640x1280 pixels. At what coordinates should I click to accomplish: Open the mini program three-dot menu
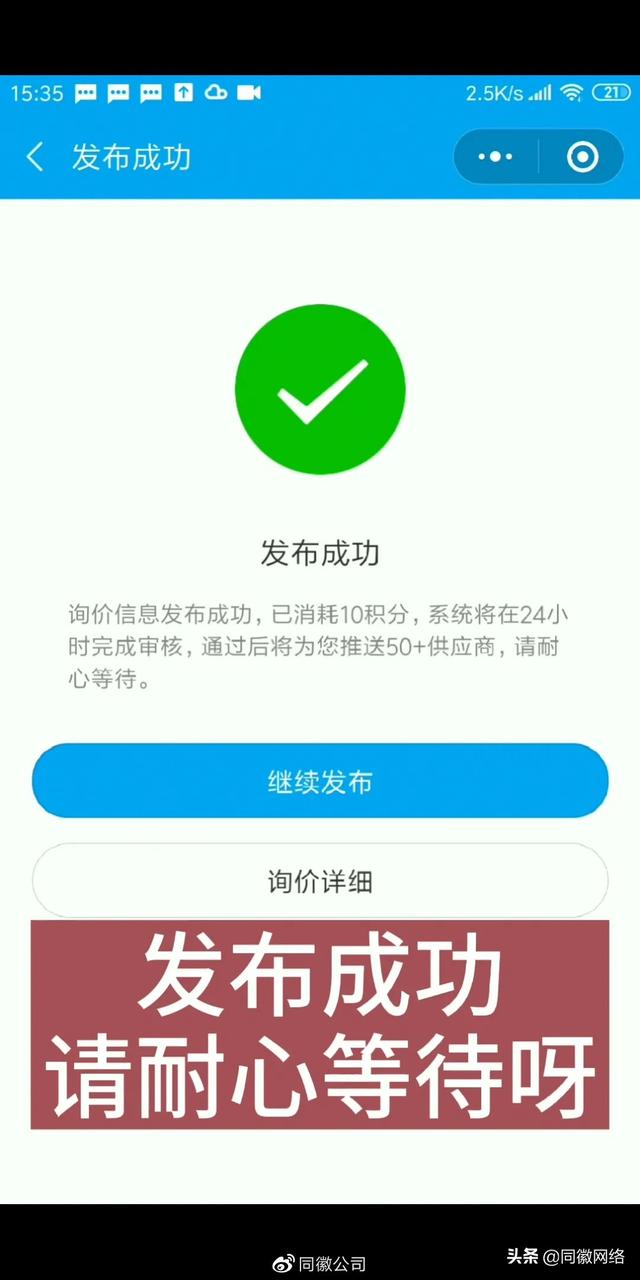click(x=496, y=157)
